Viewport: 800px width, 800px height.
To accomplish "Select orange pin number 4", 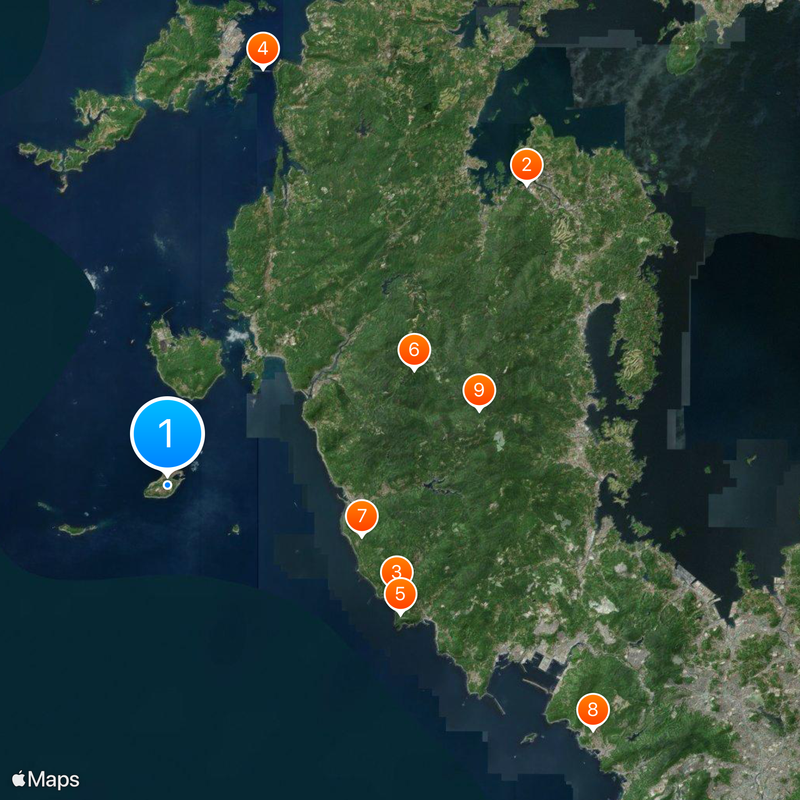I will [x=262, y=48].
